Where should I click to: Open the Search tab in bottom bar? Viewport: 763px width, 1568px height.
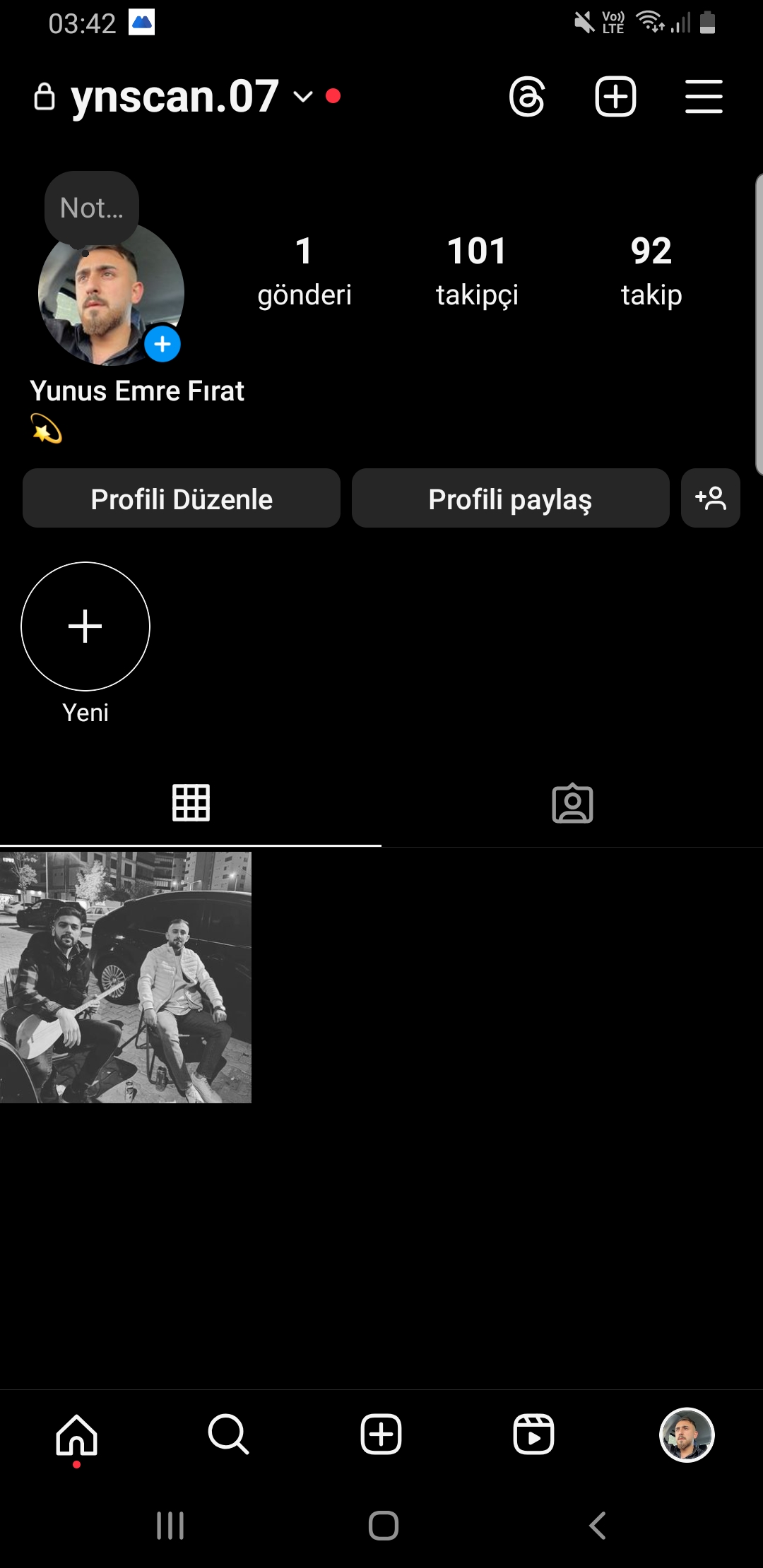(x=229, y=1435)
